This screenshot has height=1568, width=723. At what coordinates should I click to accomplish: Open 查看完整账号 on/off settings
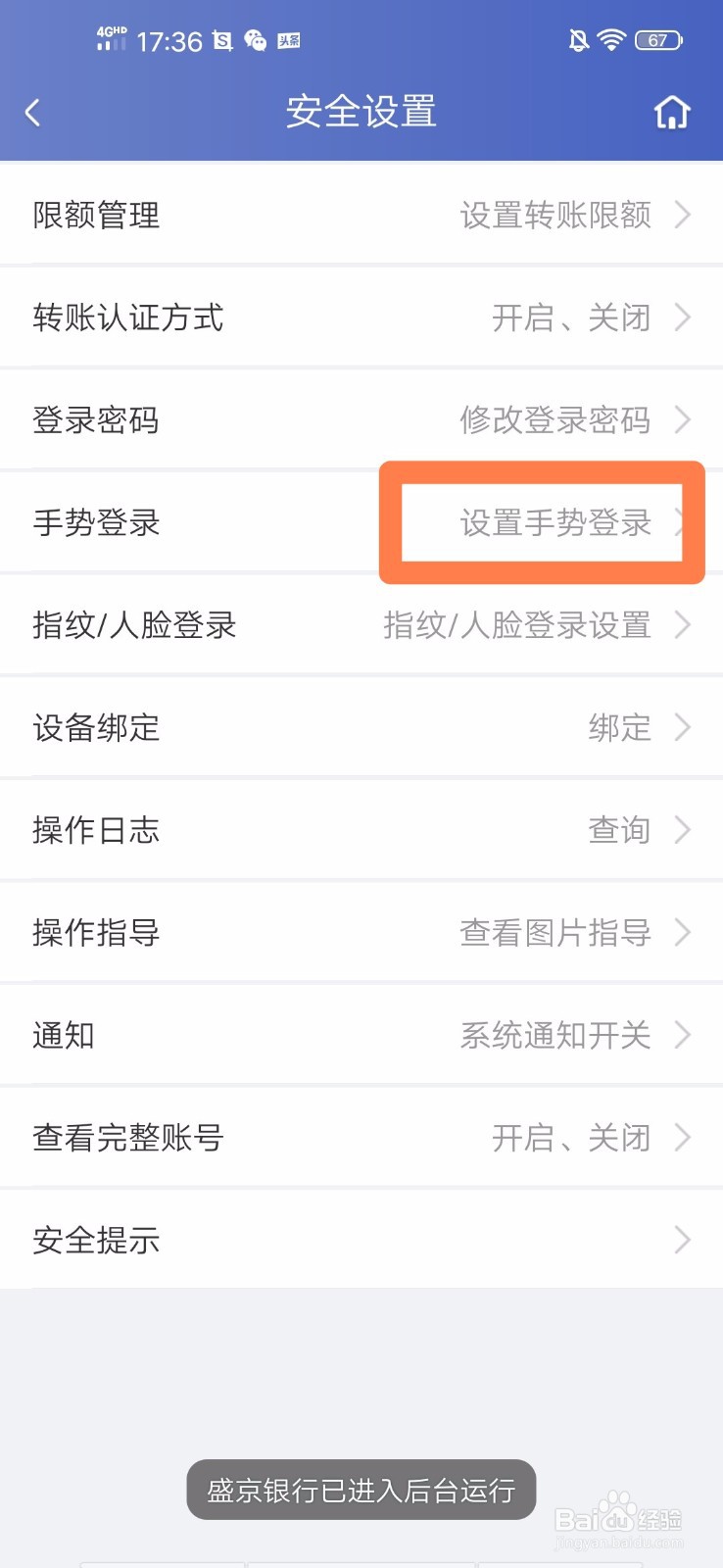pos(361,1137)
